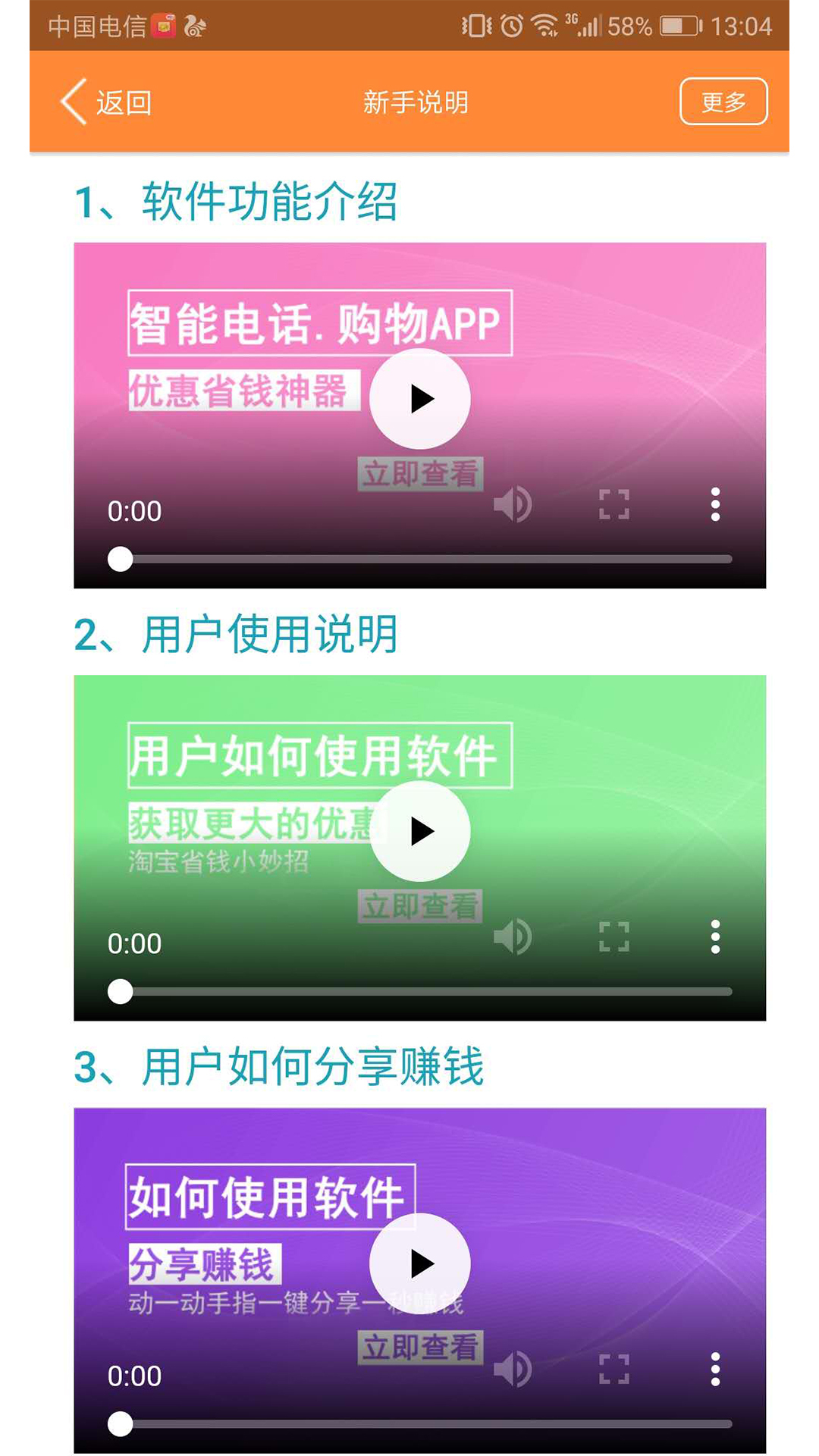Play the 用户使用说明 video

(420, 831)
